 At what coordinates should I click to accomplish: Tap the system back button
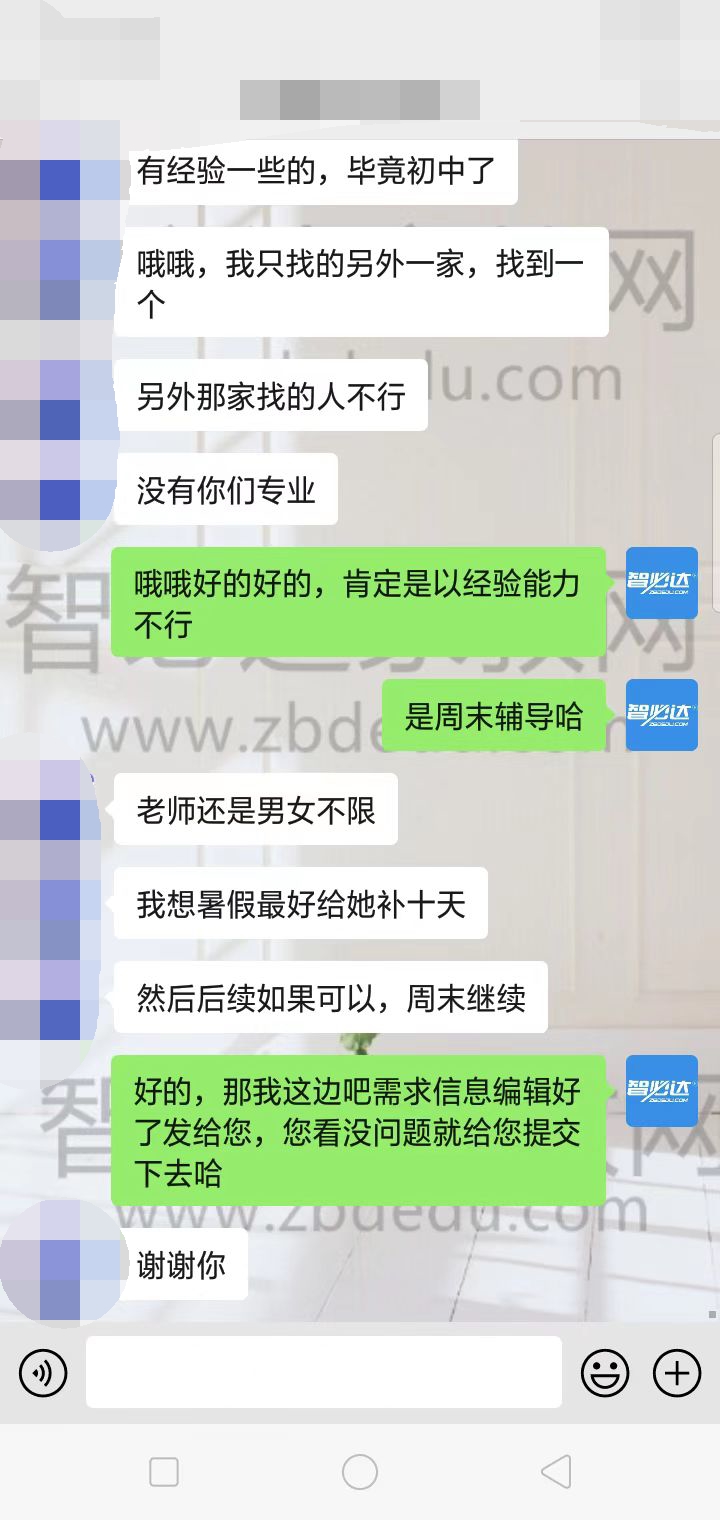(x=556, y=1471)
